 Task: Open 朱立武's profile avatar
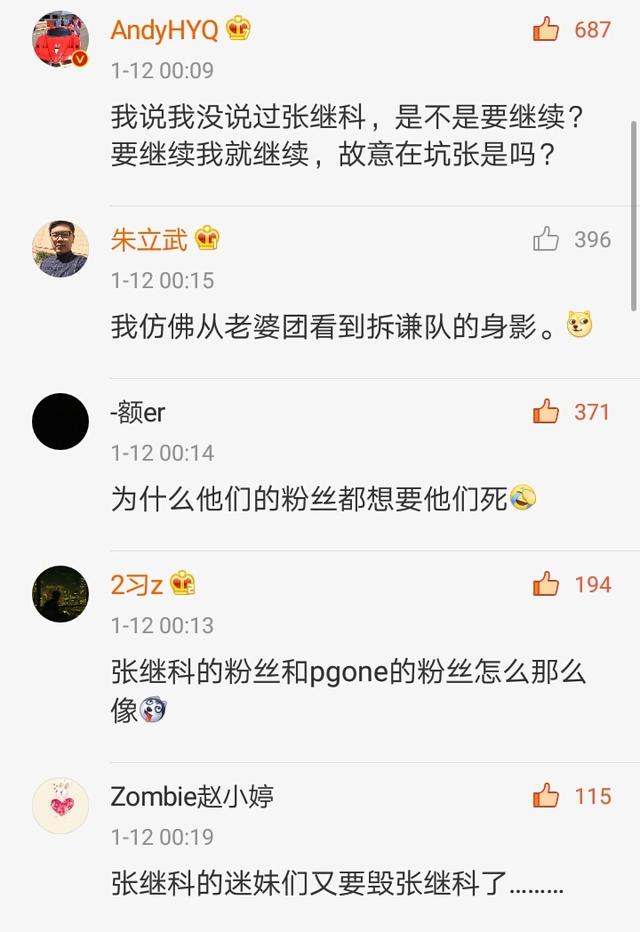(60, 249)
